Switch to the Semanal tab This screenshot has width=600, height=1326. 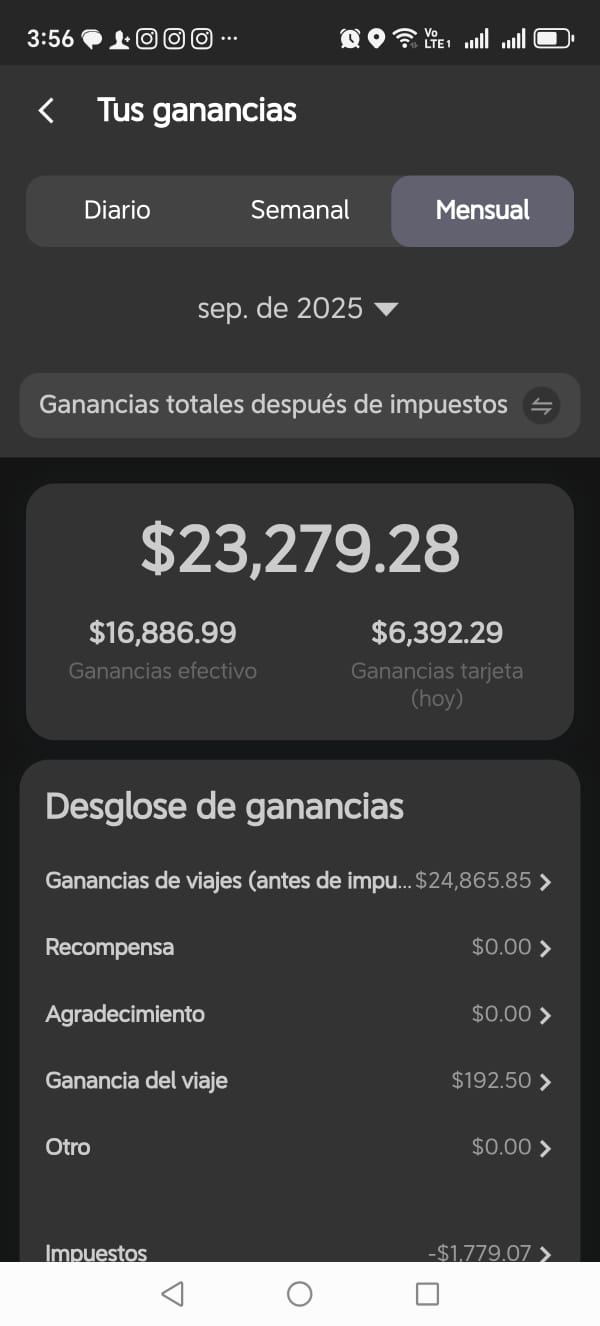tap(300, 210)
